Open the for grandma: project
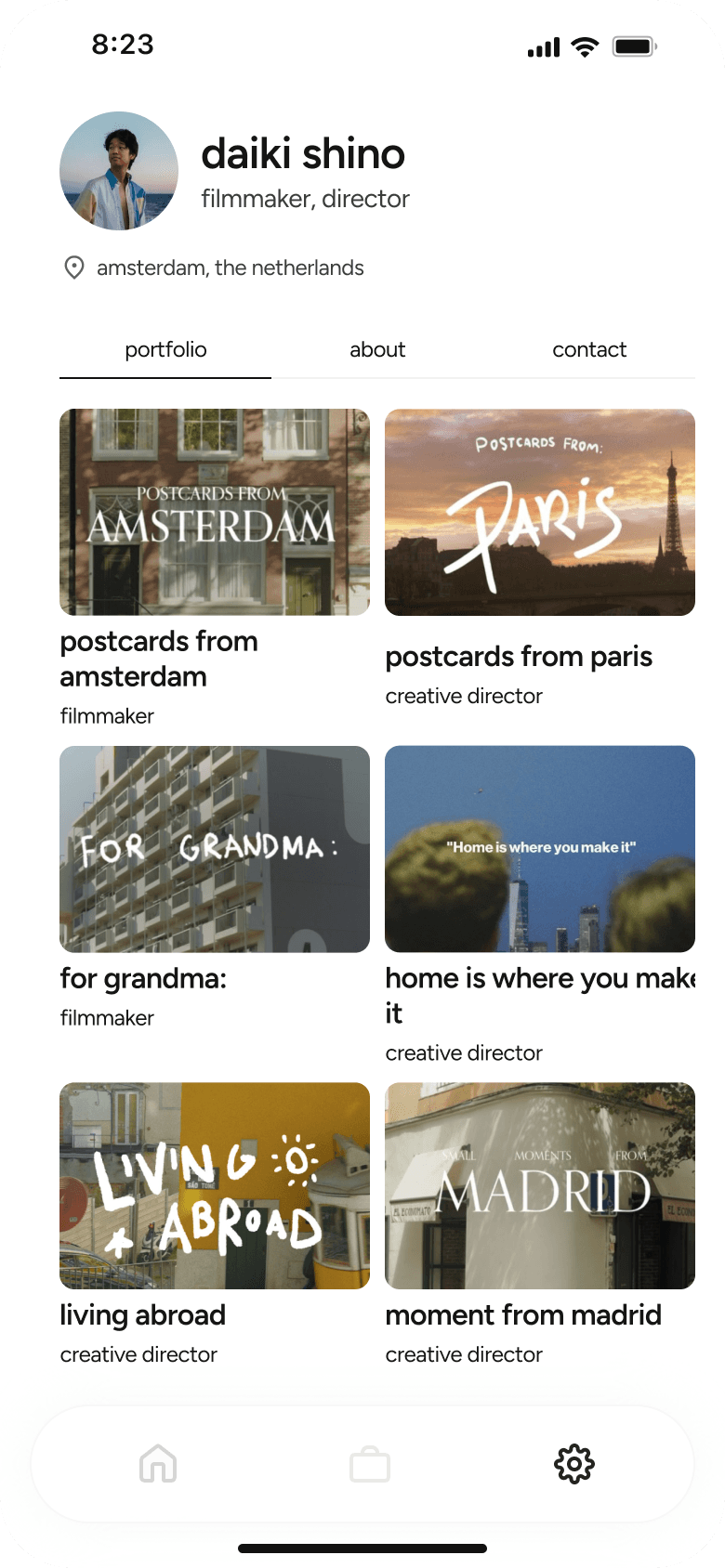 [x=215, y=849]
